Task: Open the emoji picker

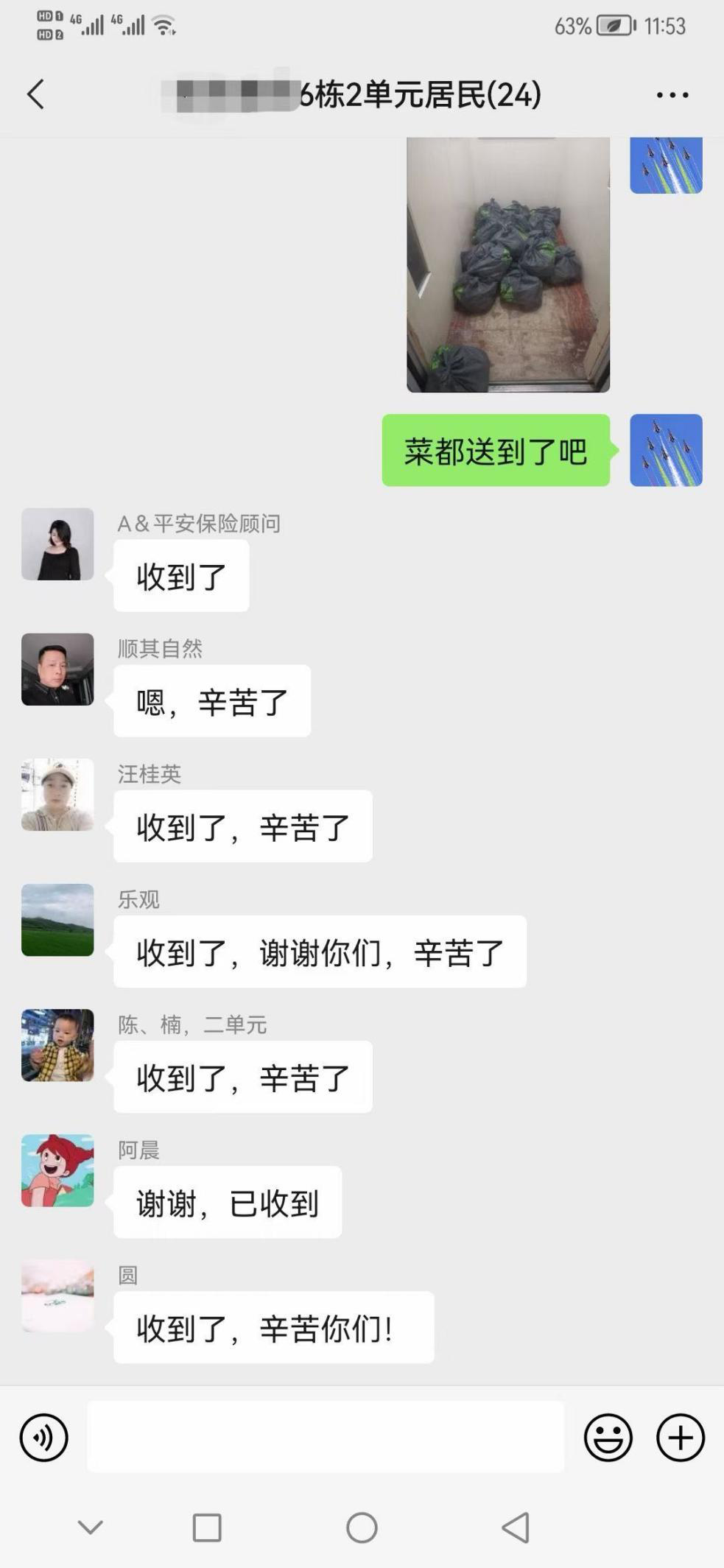Action: tap(608, 1437)
